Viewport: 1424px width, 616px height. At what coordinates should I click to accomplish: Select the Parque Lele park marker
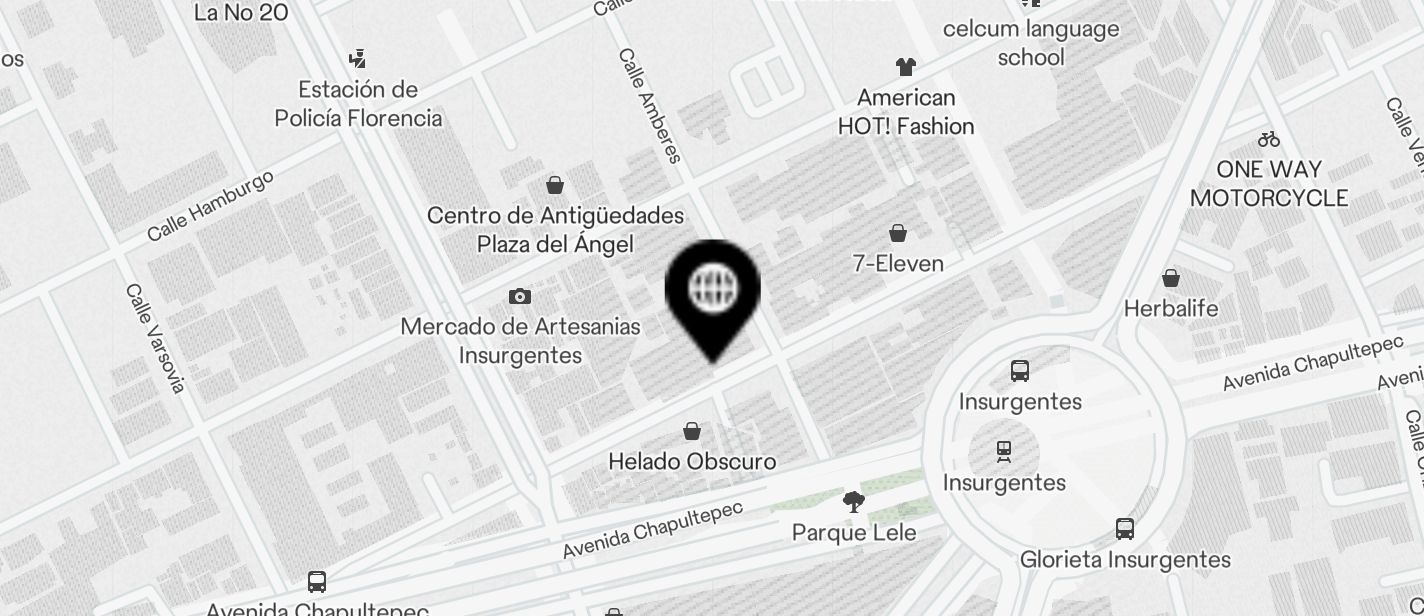853,502
